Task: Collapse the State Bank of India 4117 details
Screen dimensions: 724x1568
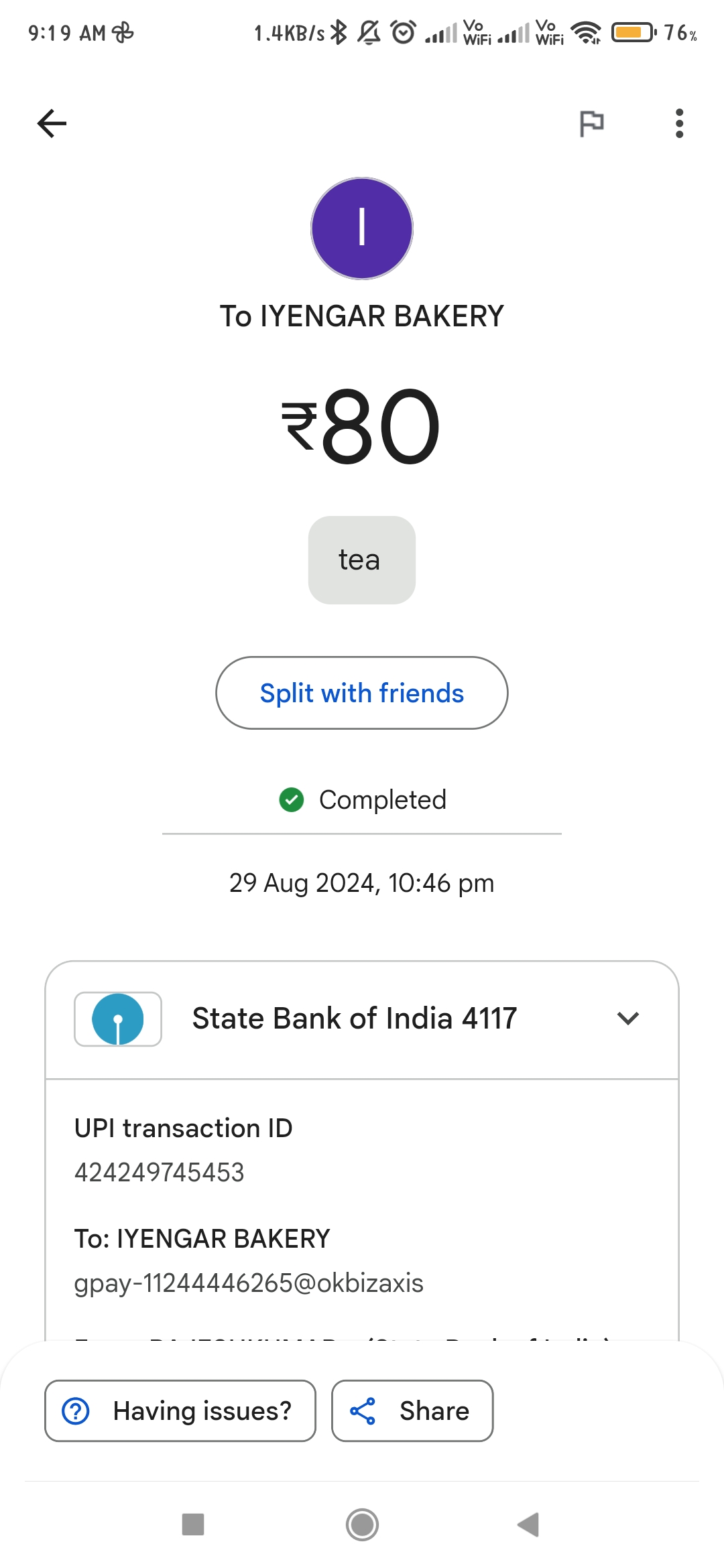Action: pyautogui.click(x=628, y=1019)
